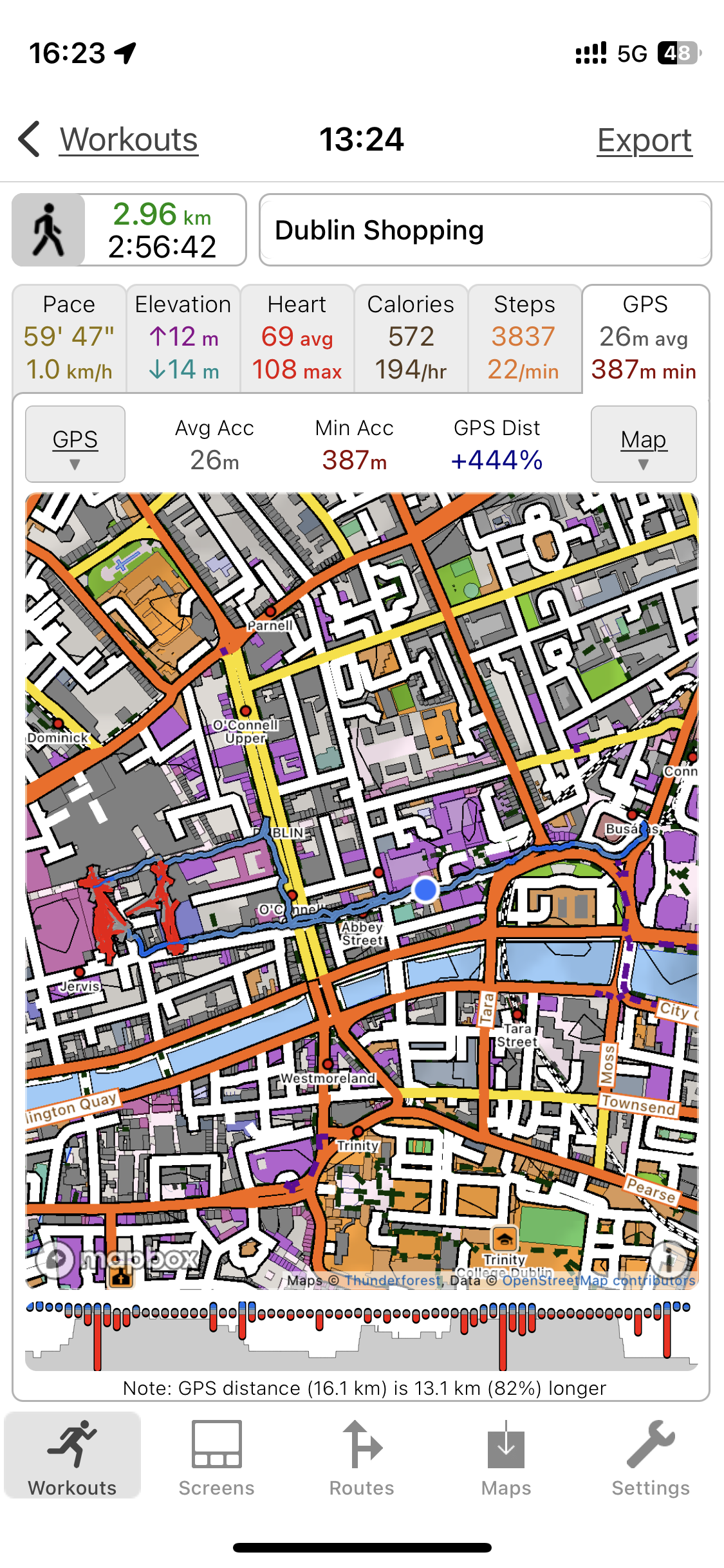The image size is (724, 1568).
Task: Open the Routes tab
Action: [x=362, y=1459]
